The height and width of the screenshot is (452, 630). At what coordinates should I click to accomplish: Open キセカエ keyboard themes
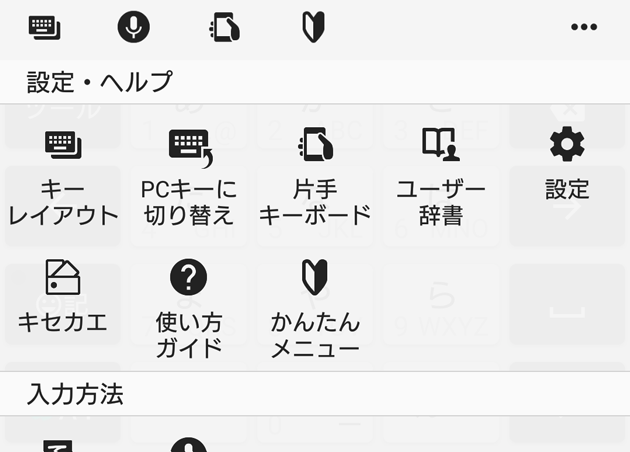(x=63, y=296)
